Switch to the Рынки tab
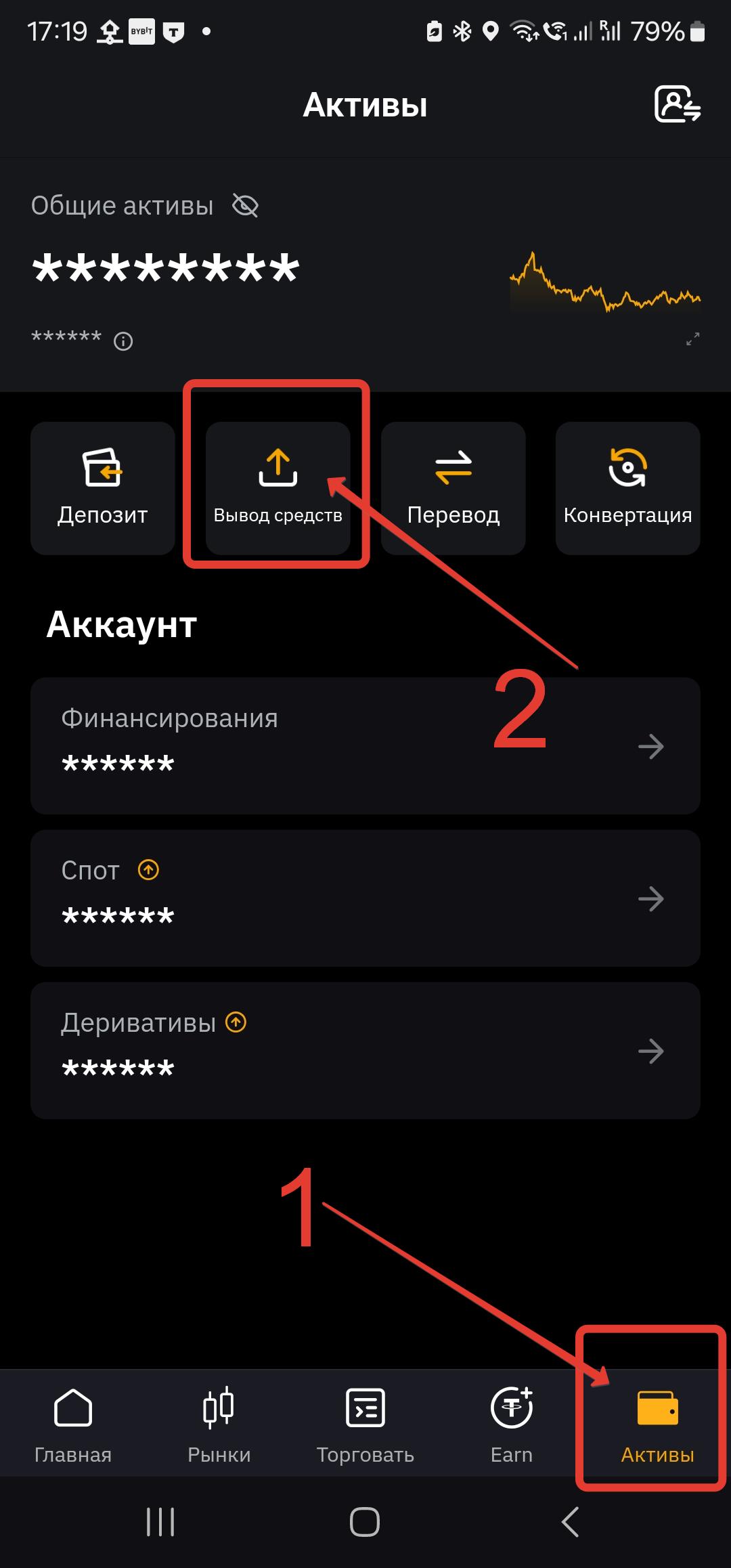The width and height of the screenshot is (731, 1568). pyautogui.click(x=219, y=1423)
